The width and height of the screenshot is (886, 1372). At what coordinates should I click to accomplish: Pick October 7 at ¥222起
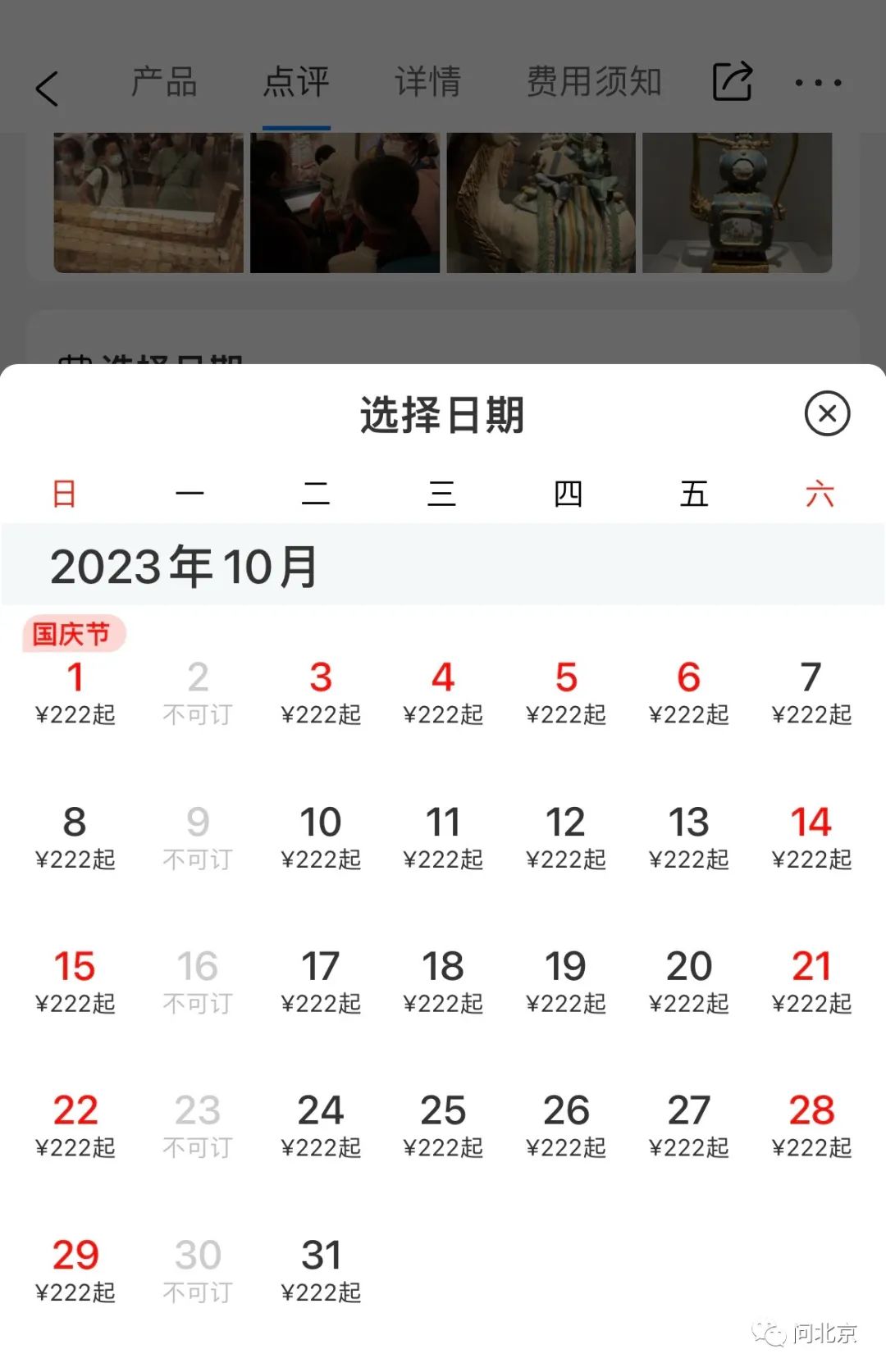click(811, 692)
